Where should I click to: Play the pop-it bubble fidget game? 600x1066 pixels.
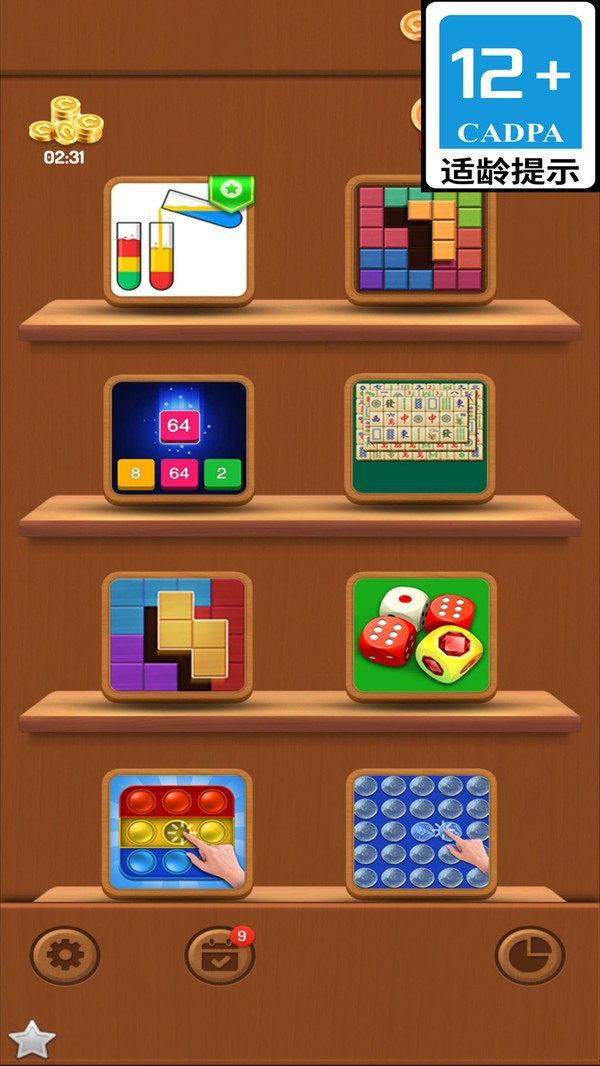coord(178,833)
